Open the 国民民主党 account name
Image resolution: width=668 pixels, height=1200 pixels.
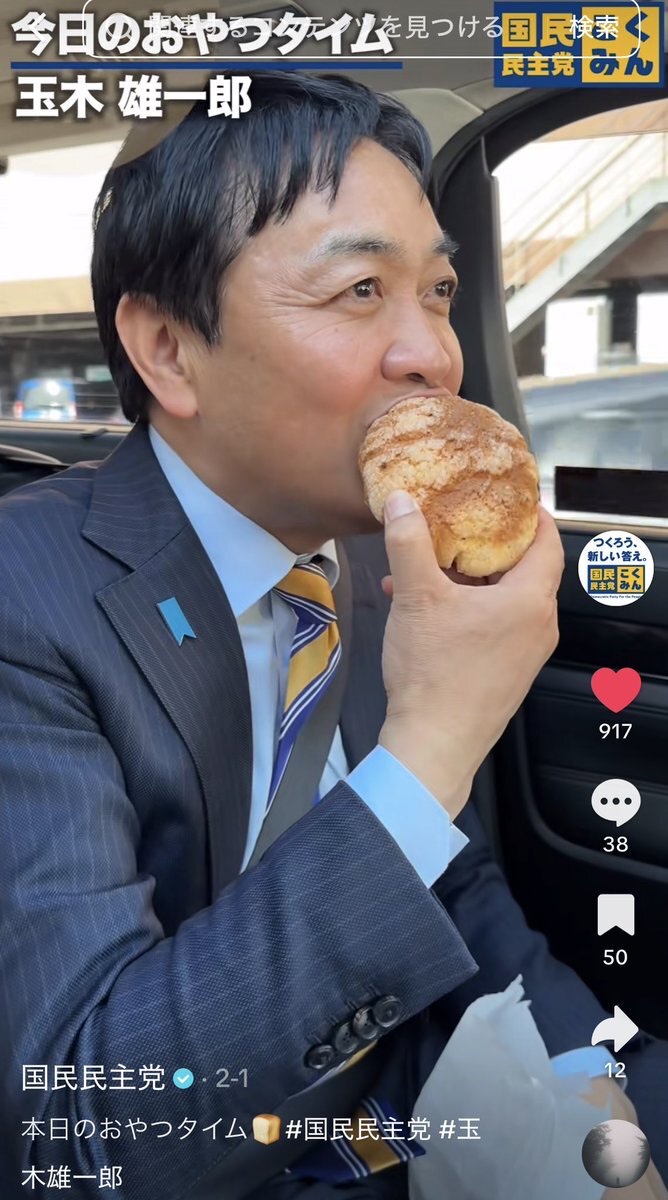click(x=93, y=1078)
